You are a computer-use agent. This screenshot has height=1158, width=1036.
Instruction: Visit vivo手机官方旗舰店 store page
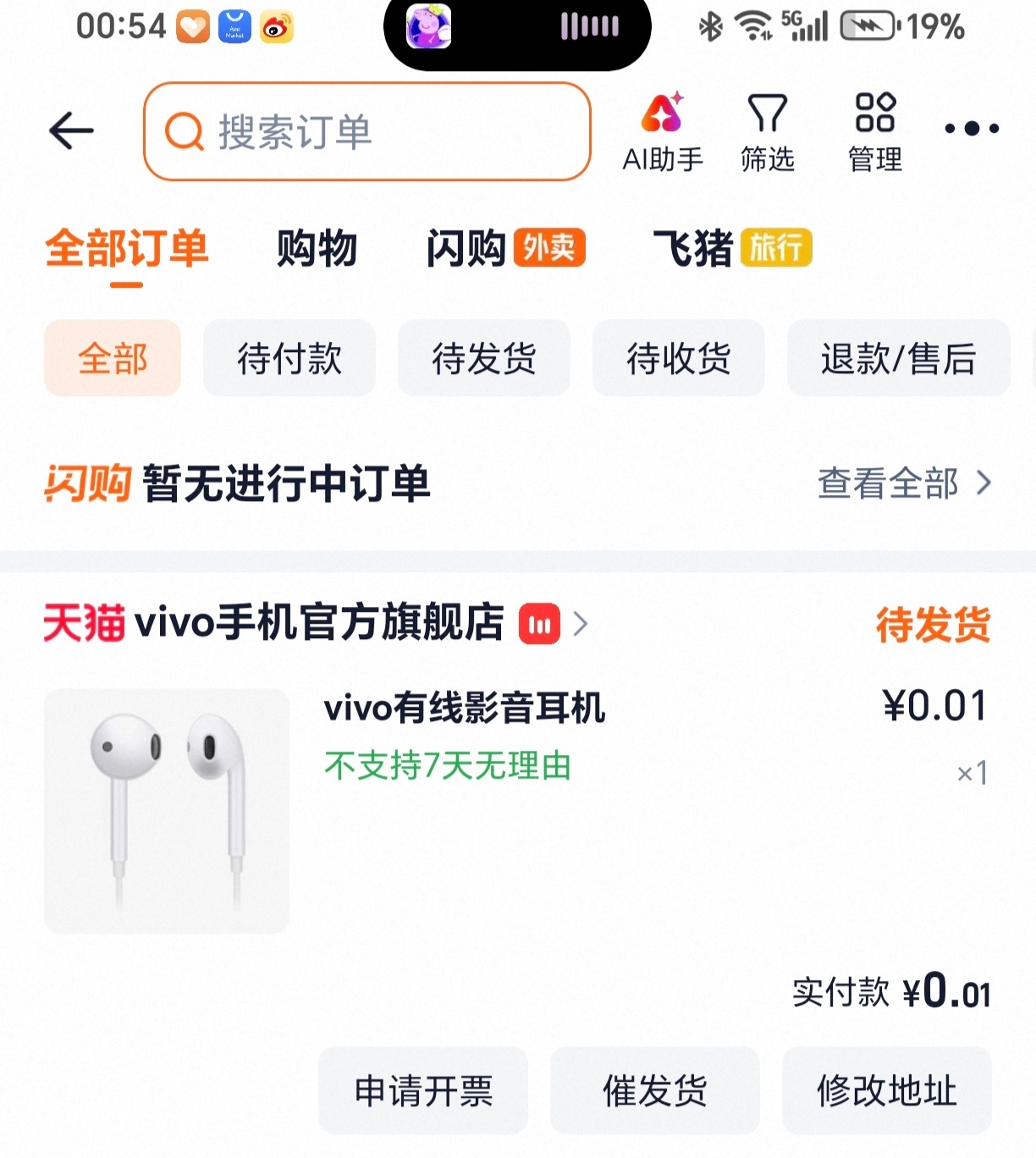tap(318, 623)
